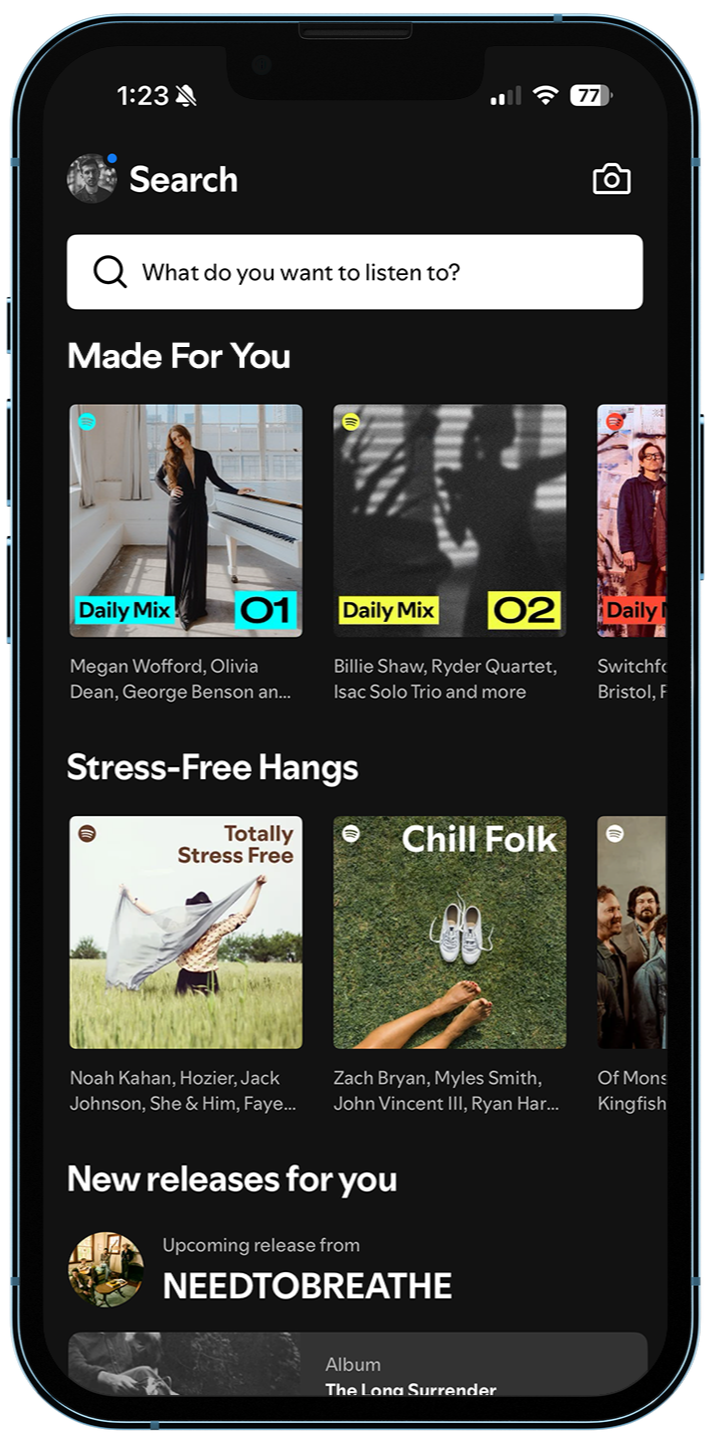Open the Daily Mix with Switchfoot
Image resolution: width=717 pixels, height=1440 pixels.
click(x=632, y=520)
